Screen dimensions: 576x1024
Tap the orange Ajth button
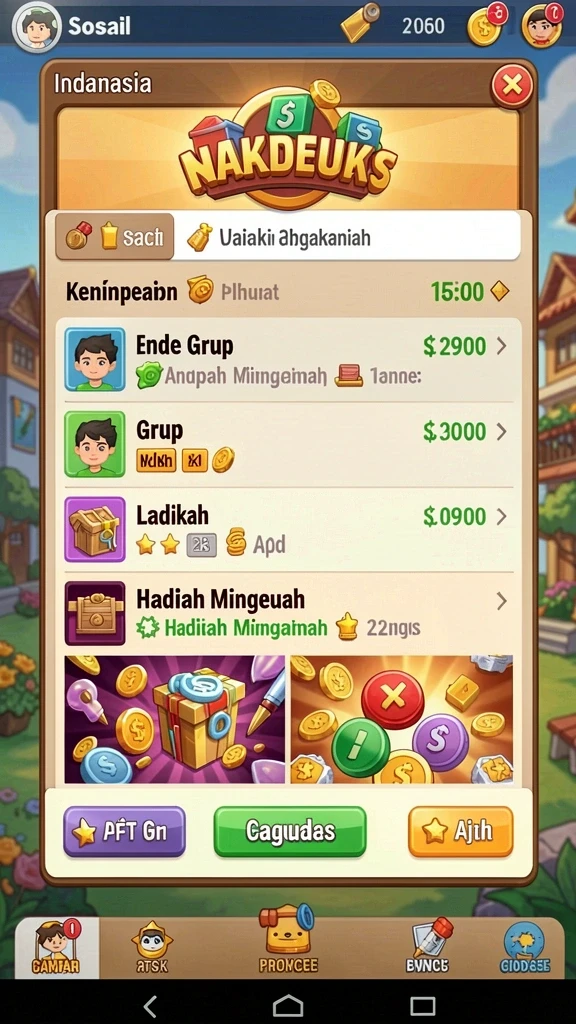(460, 831)
